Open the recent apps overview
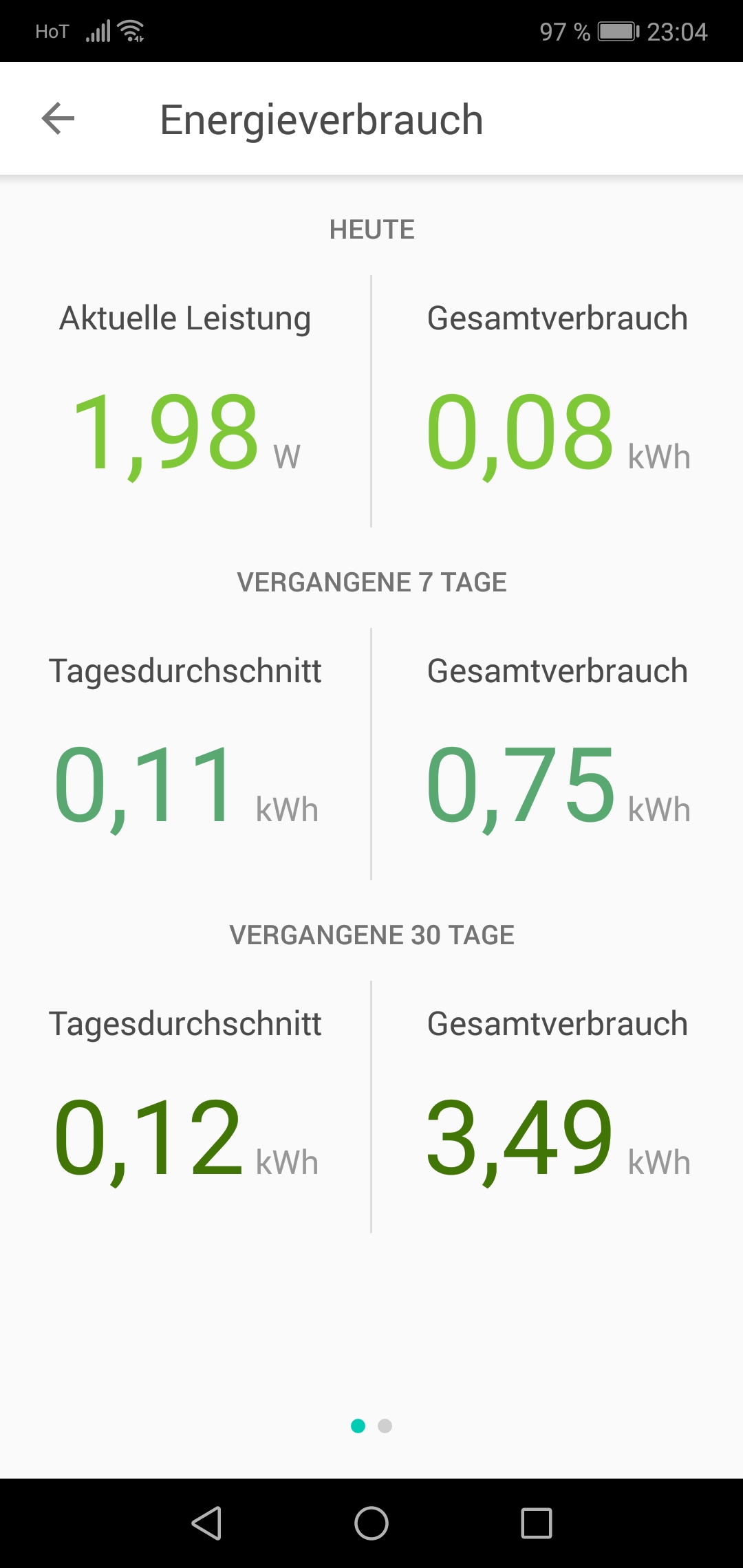Screen dimensions: 743x1568 537,1523
